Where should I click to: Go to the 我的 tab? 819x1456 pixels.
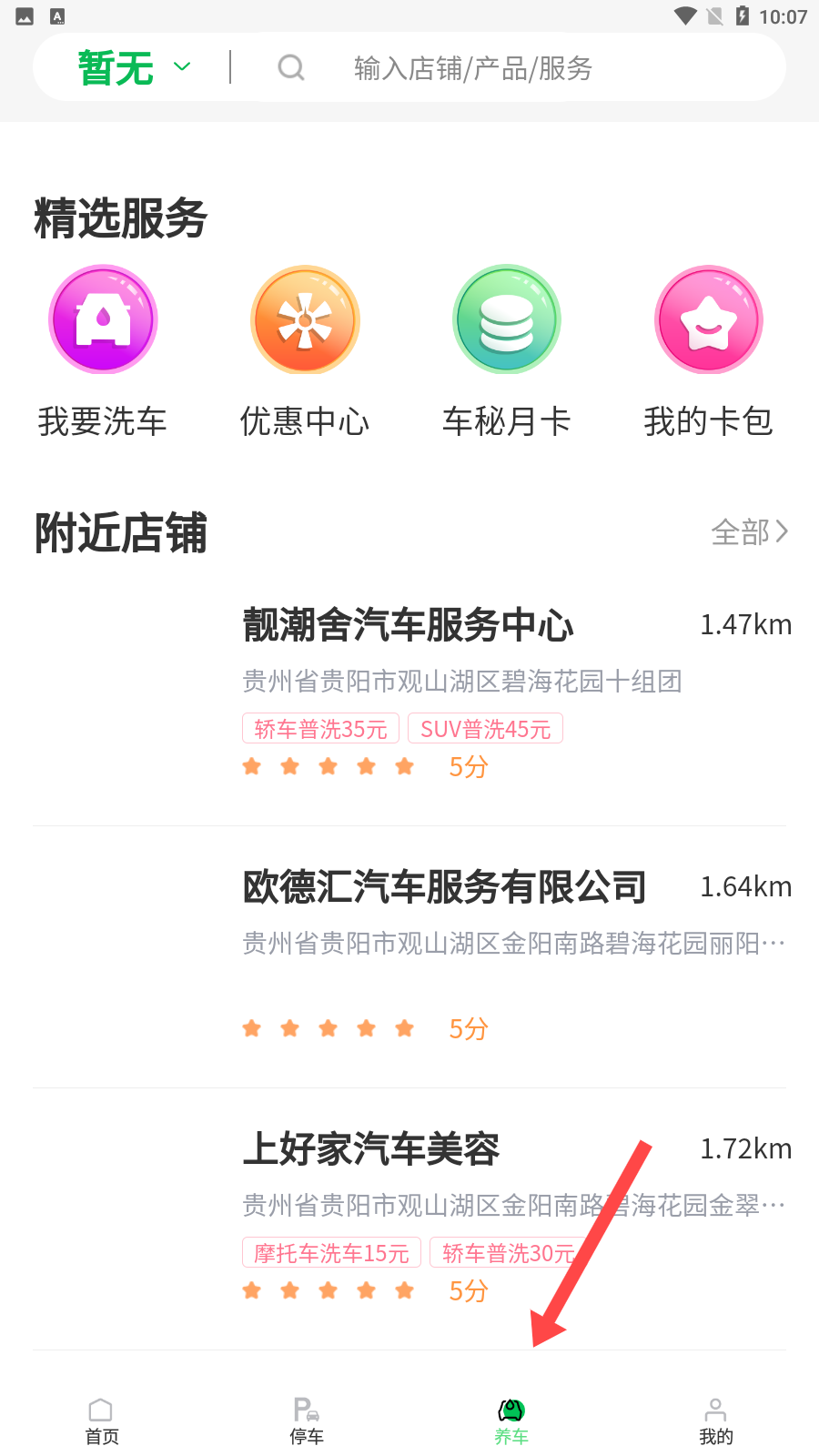point(716,1421)
